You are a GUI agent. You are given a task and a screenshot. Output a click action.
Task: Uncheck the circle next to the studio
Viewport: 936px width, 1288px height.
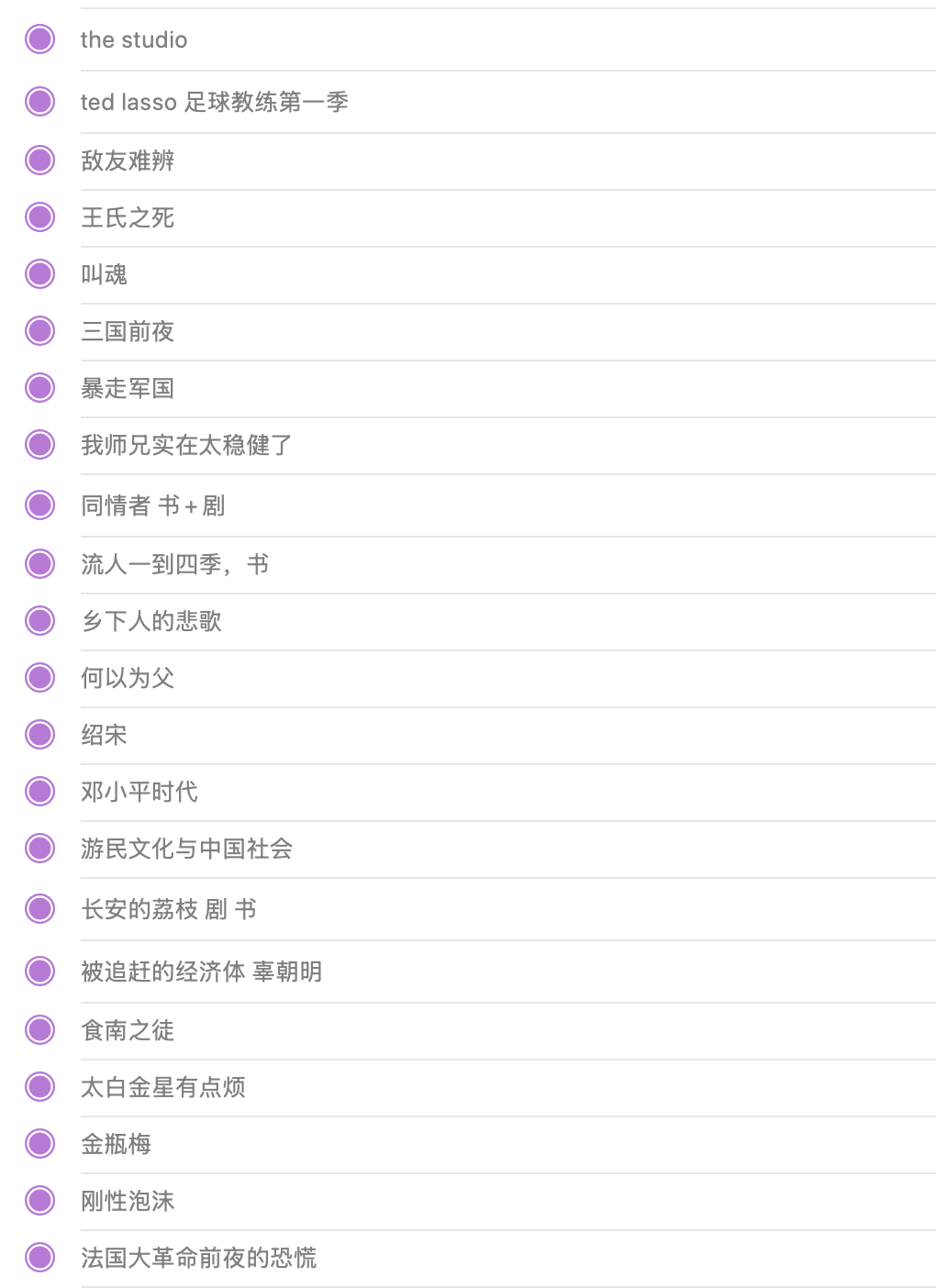(x=40, y=39)
